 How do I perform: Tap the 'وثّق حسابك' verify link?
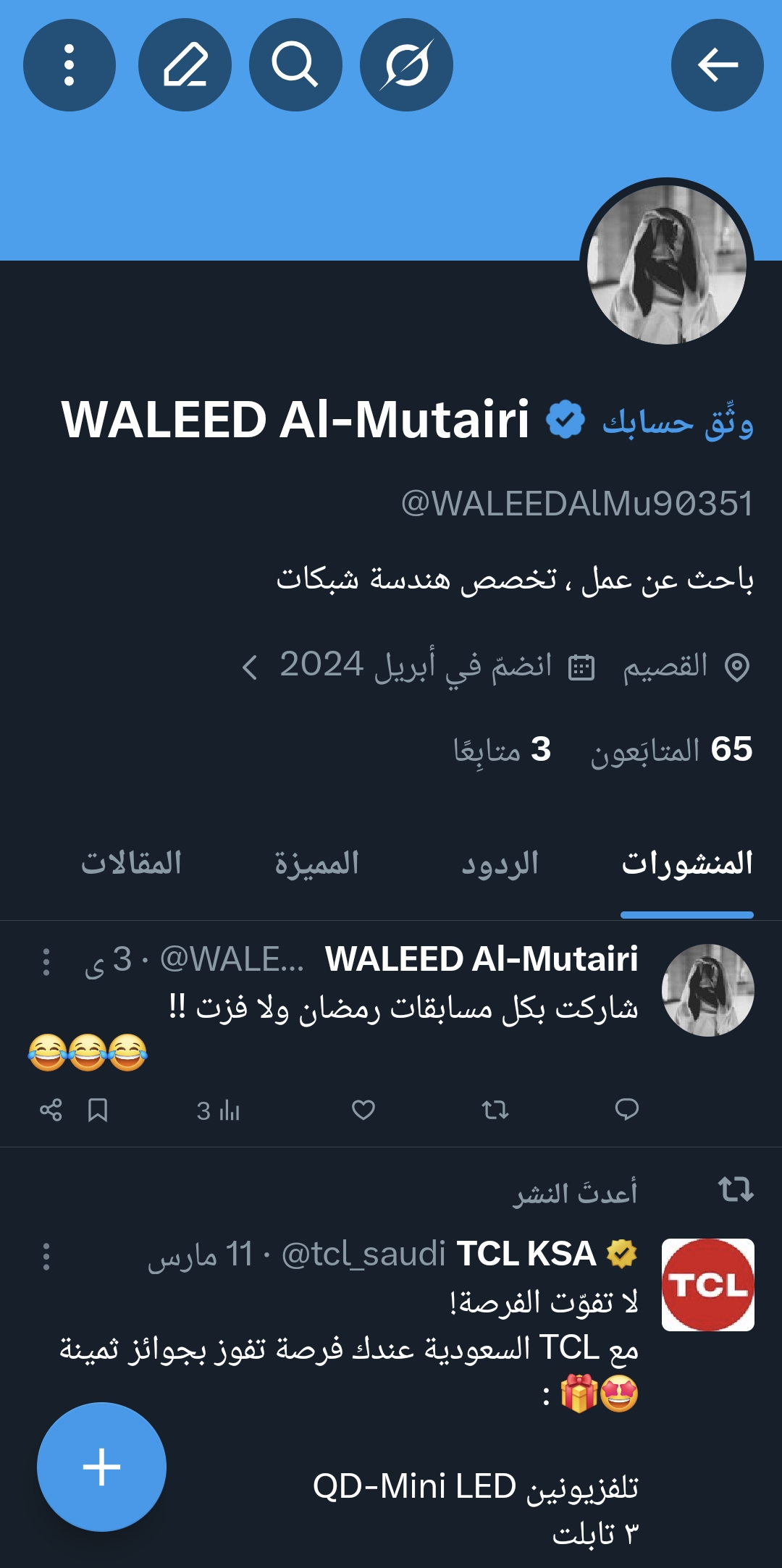[678, 421]
